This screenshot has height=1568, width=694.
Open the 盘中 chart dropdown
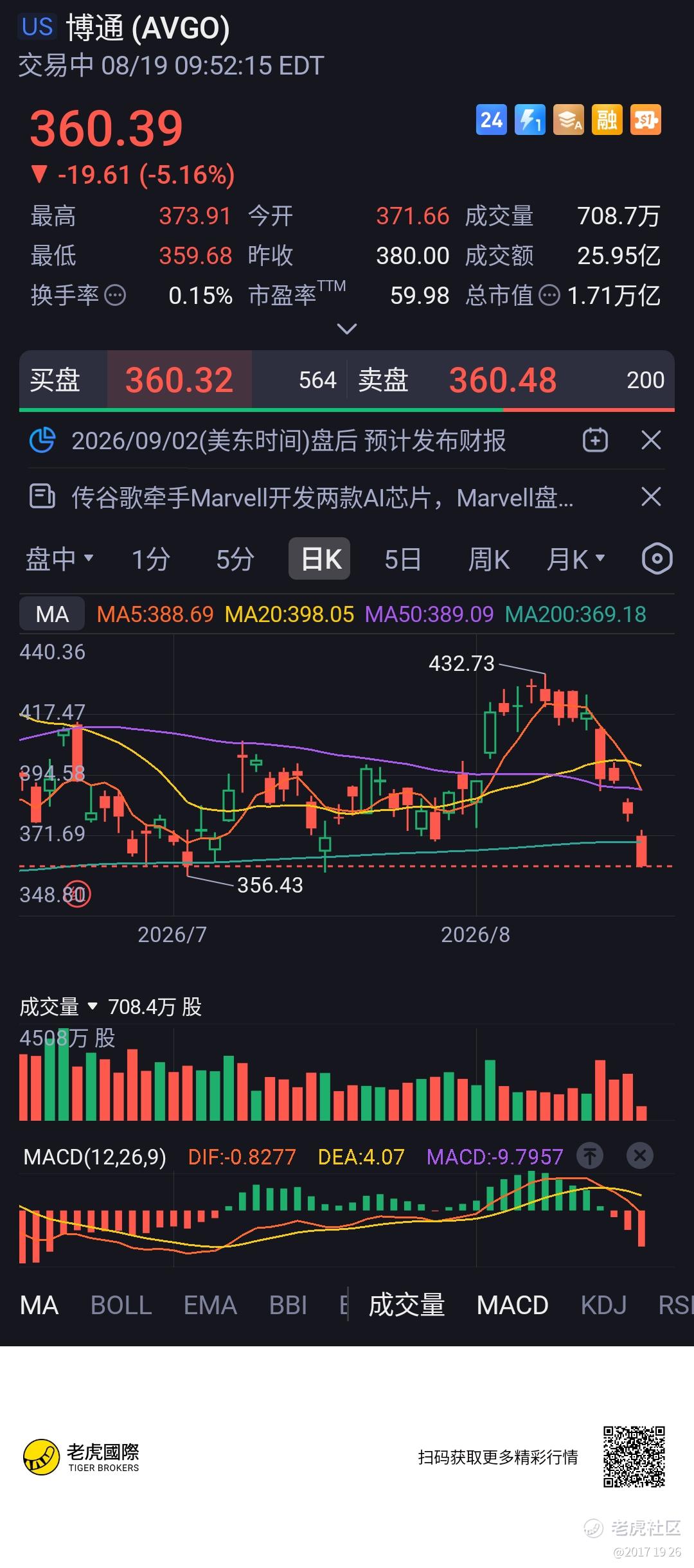coord(60,559)
